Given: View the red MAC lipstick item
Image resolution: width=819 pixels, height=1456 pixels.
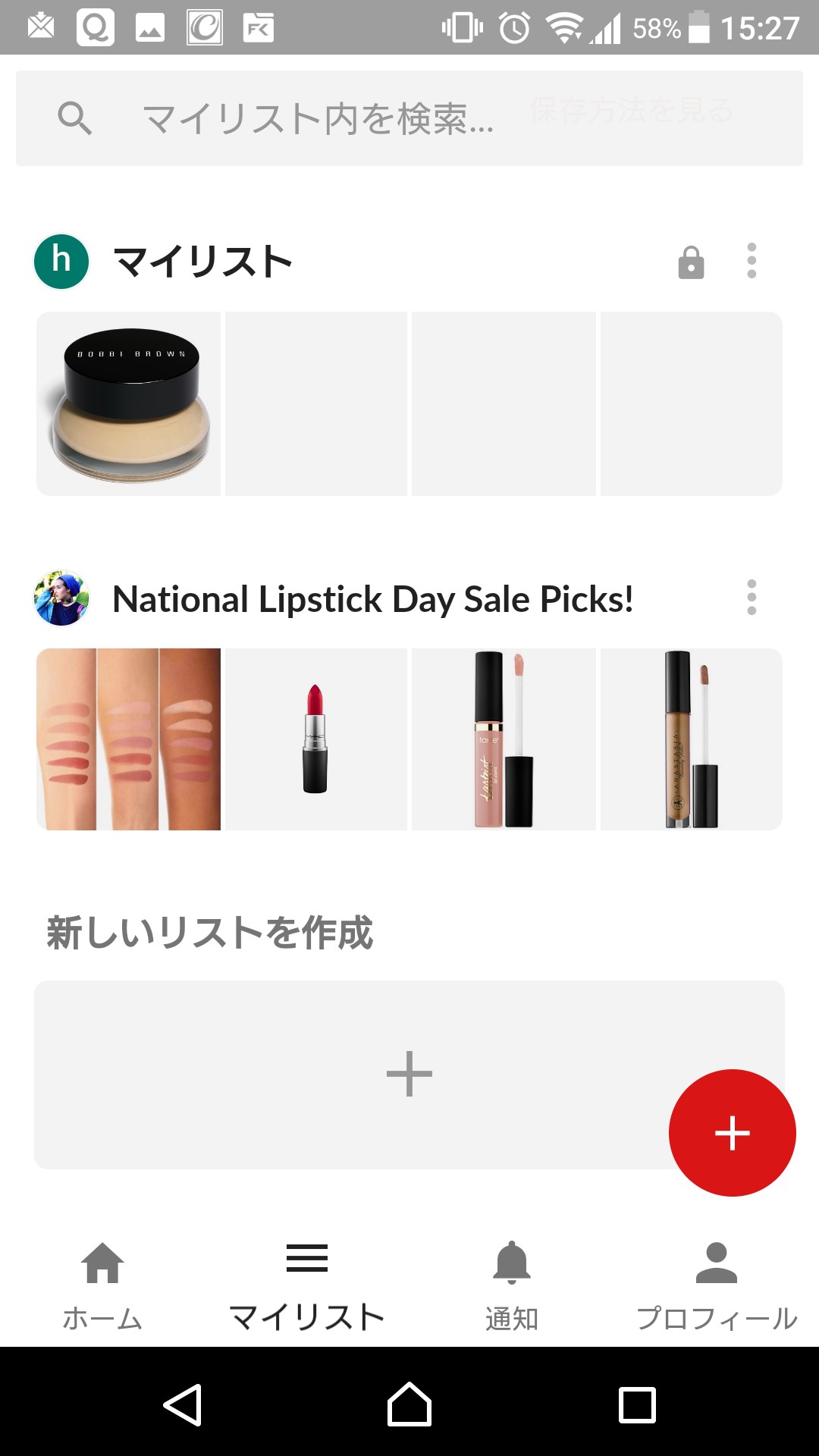Looking at the screenshot, I should pos(316,739).
